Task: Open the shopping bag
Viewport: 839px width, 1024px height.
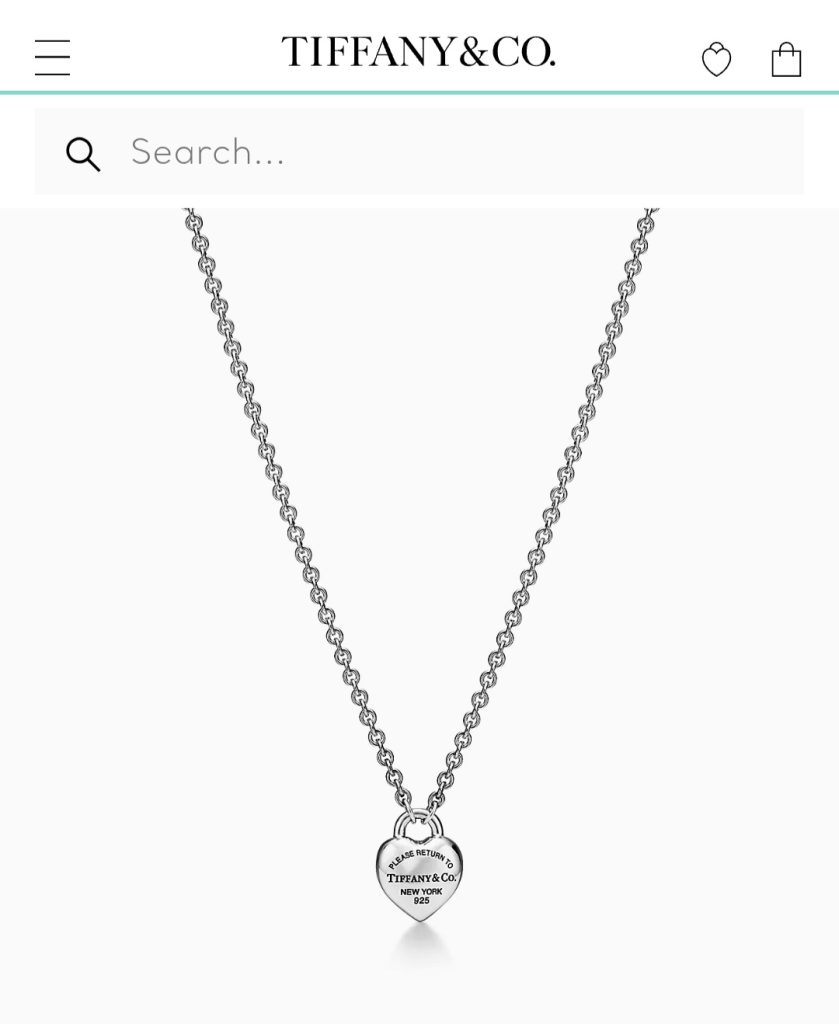Action: click(786, 59)
